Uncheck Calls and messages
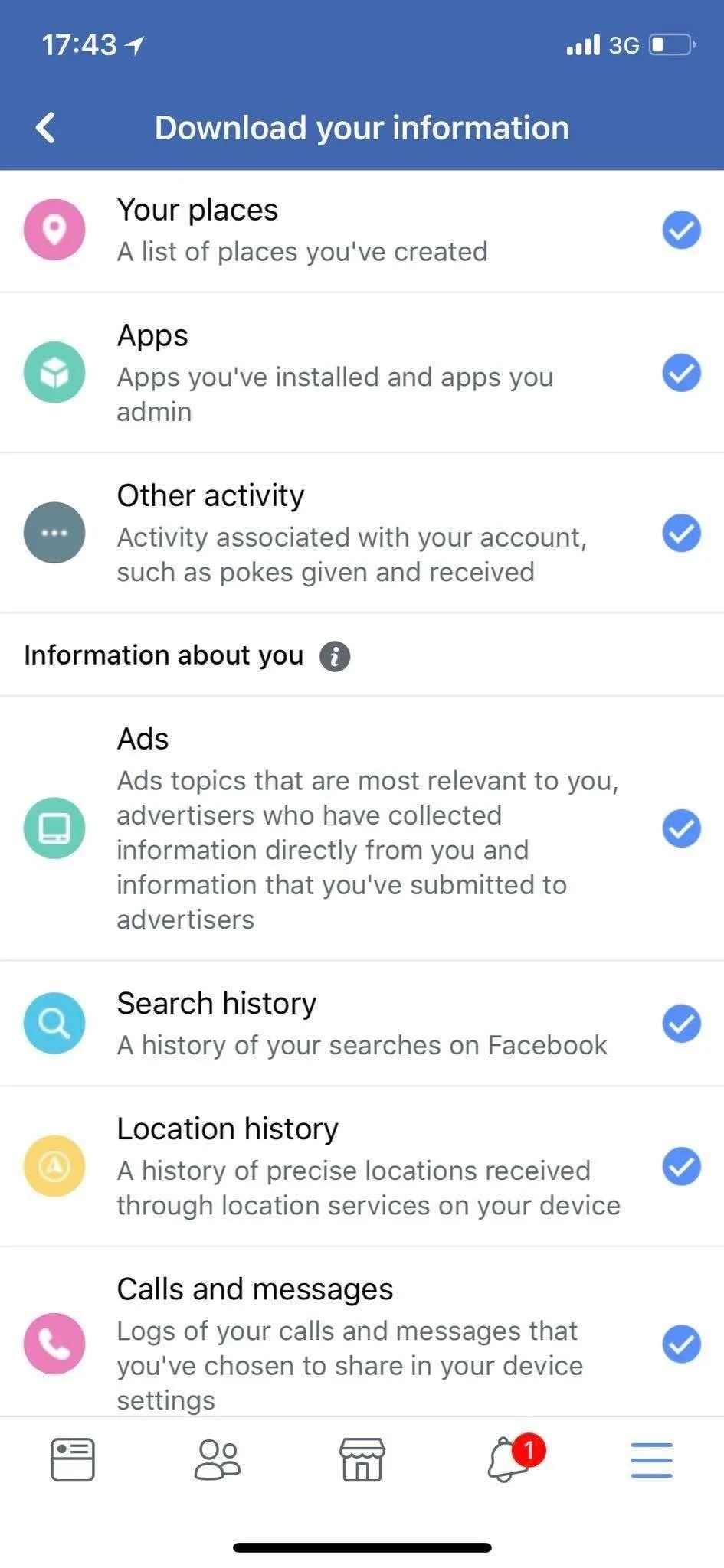The width and height of the screenshot is (724, 1568). point(681,1344)
